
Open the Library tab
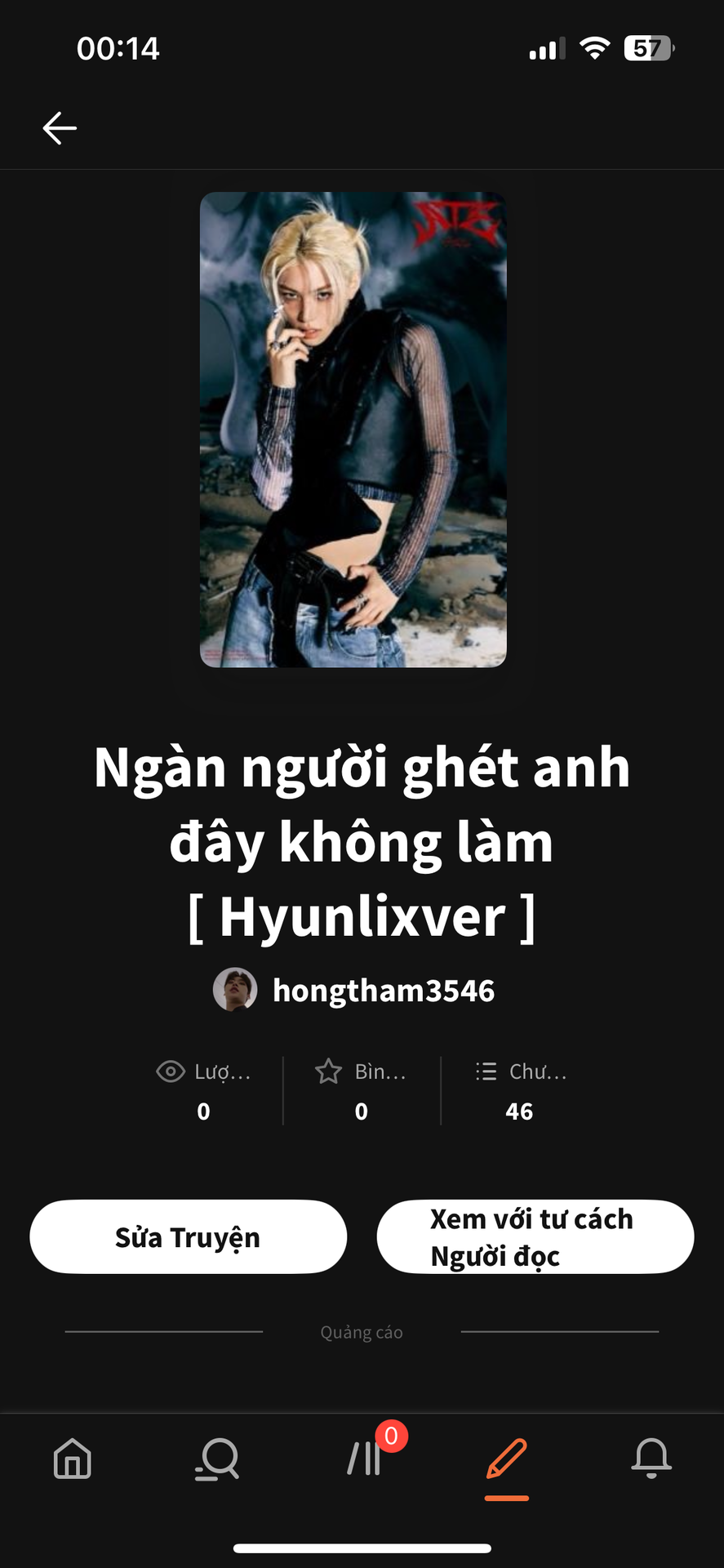tap(365, 1459)
